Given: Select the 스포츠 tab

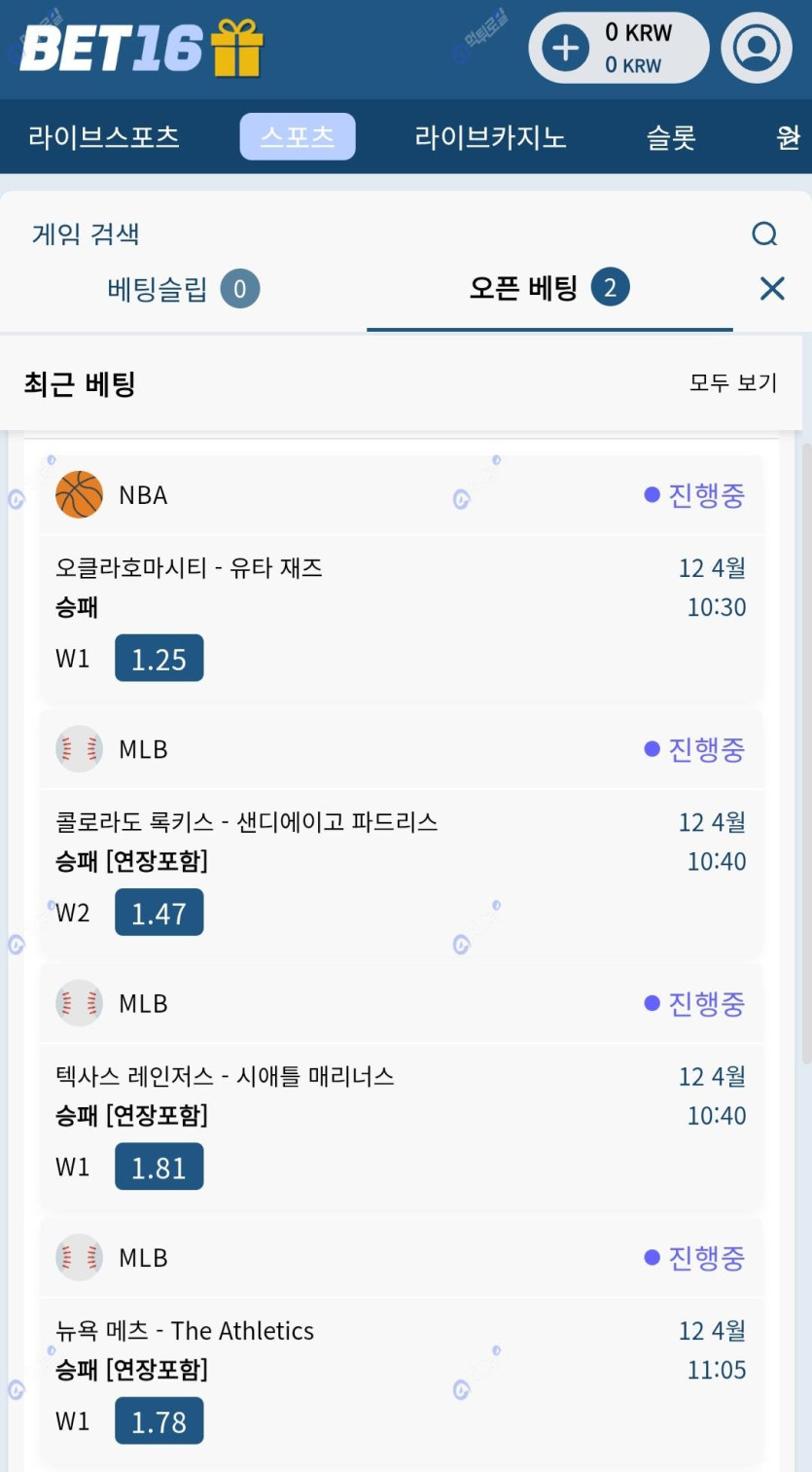Looking at the screenshot, I should click(x=298, y=136).
